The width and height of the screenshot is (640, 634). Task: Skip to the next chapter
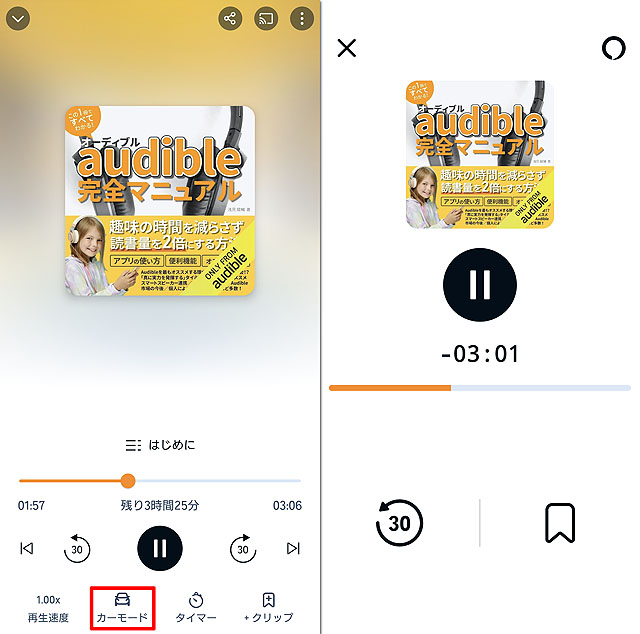coord(293,548)
